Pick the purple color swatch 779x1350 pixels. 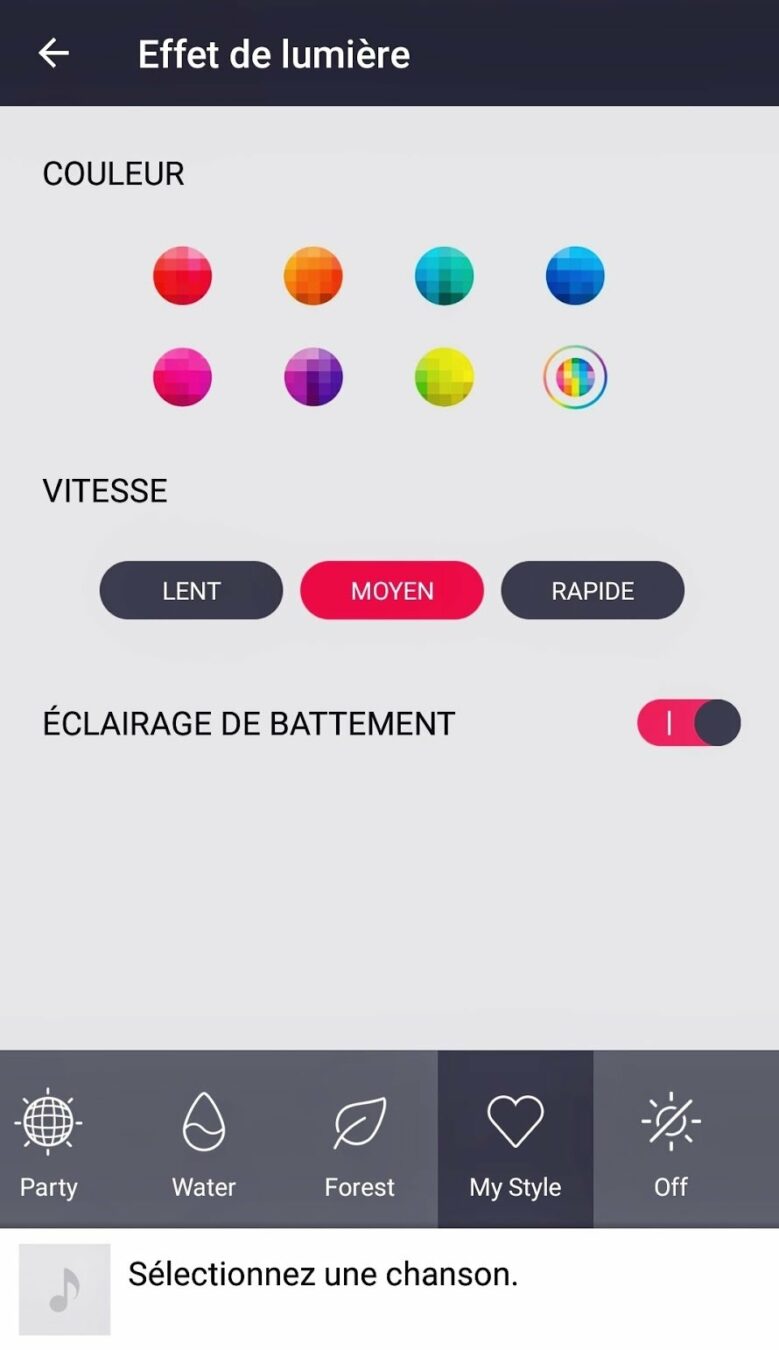click(x=313, y=377)
